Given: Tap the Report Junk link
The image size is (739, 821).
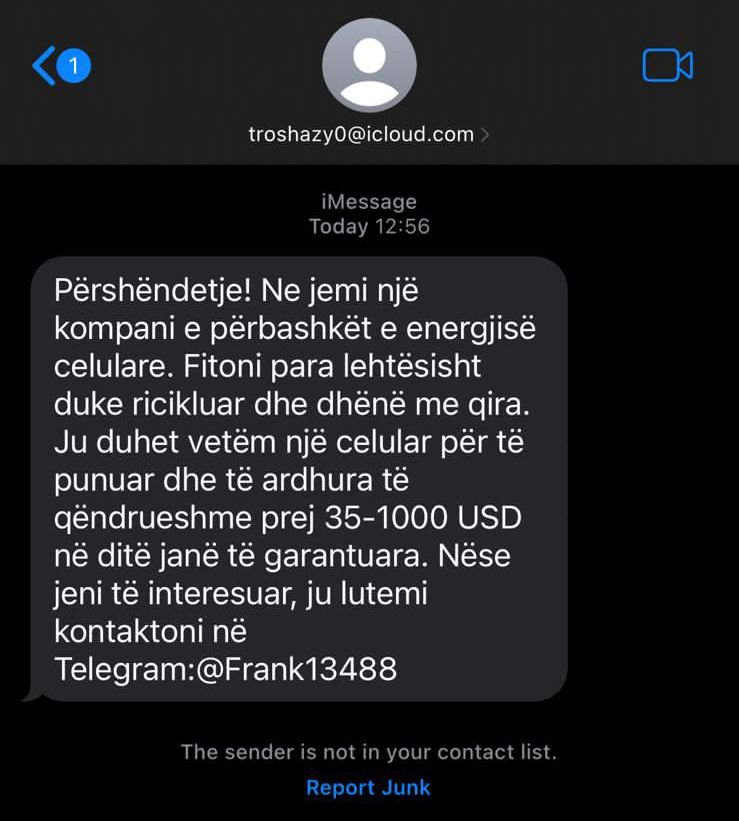Looking at the screenshot, I should 368,787.
